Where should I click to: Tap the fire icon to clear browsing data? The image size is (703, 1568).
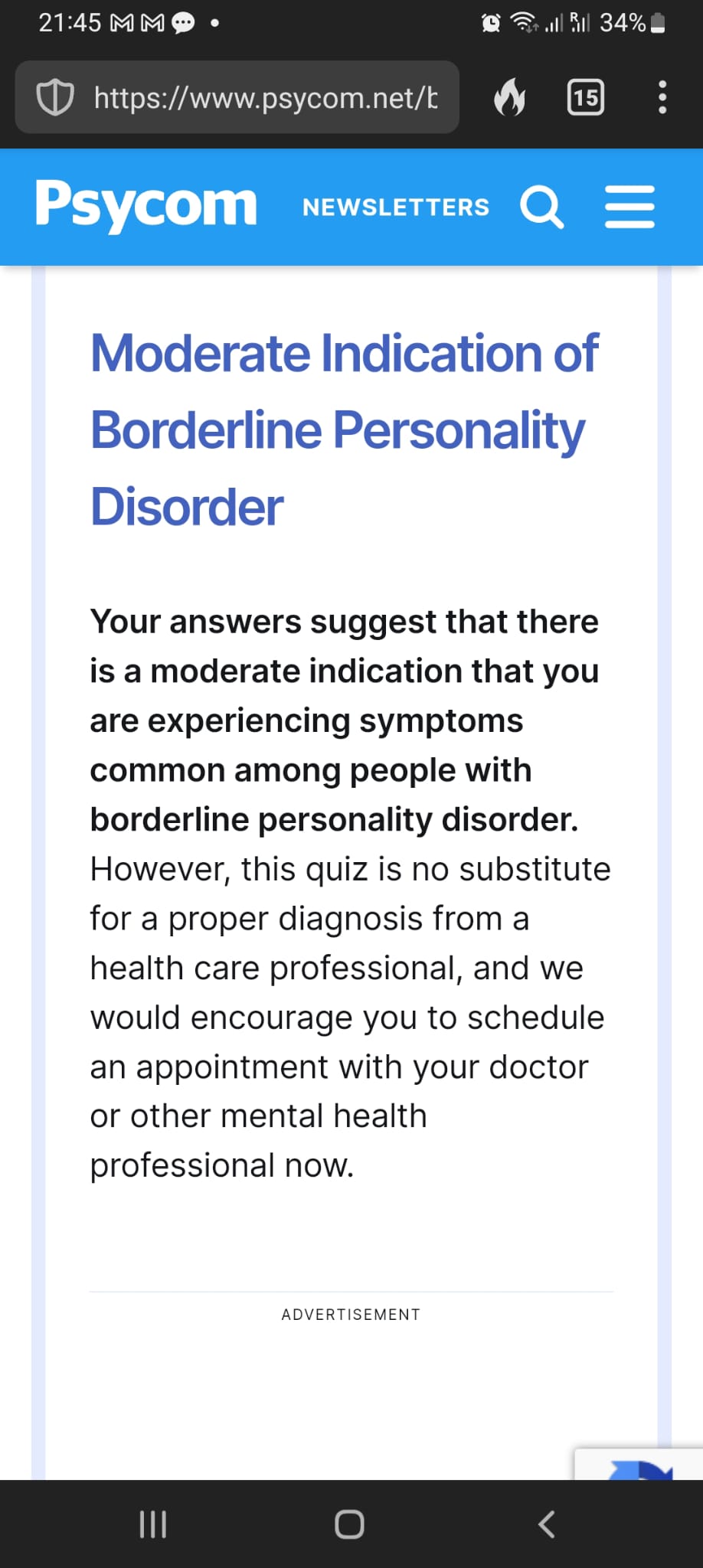(510, 98)
